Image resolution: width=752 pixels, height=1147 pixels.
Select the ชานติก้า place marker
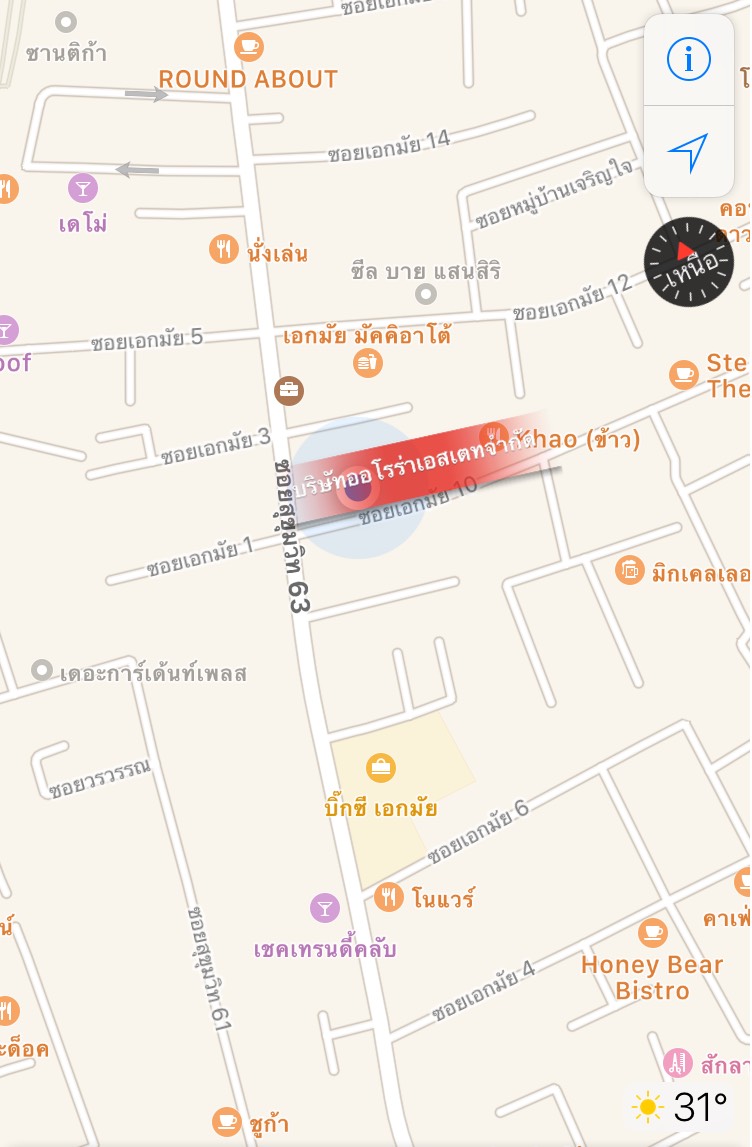coord(67,21)
